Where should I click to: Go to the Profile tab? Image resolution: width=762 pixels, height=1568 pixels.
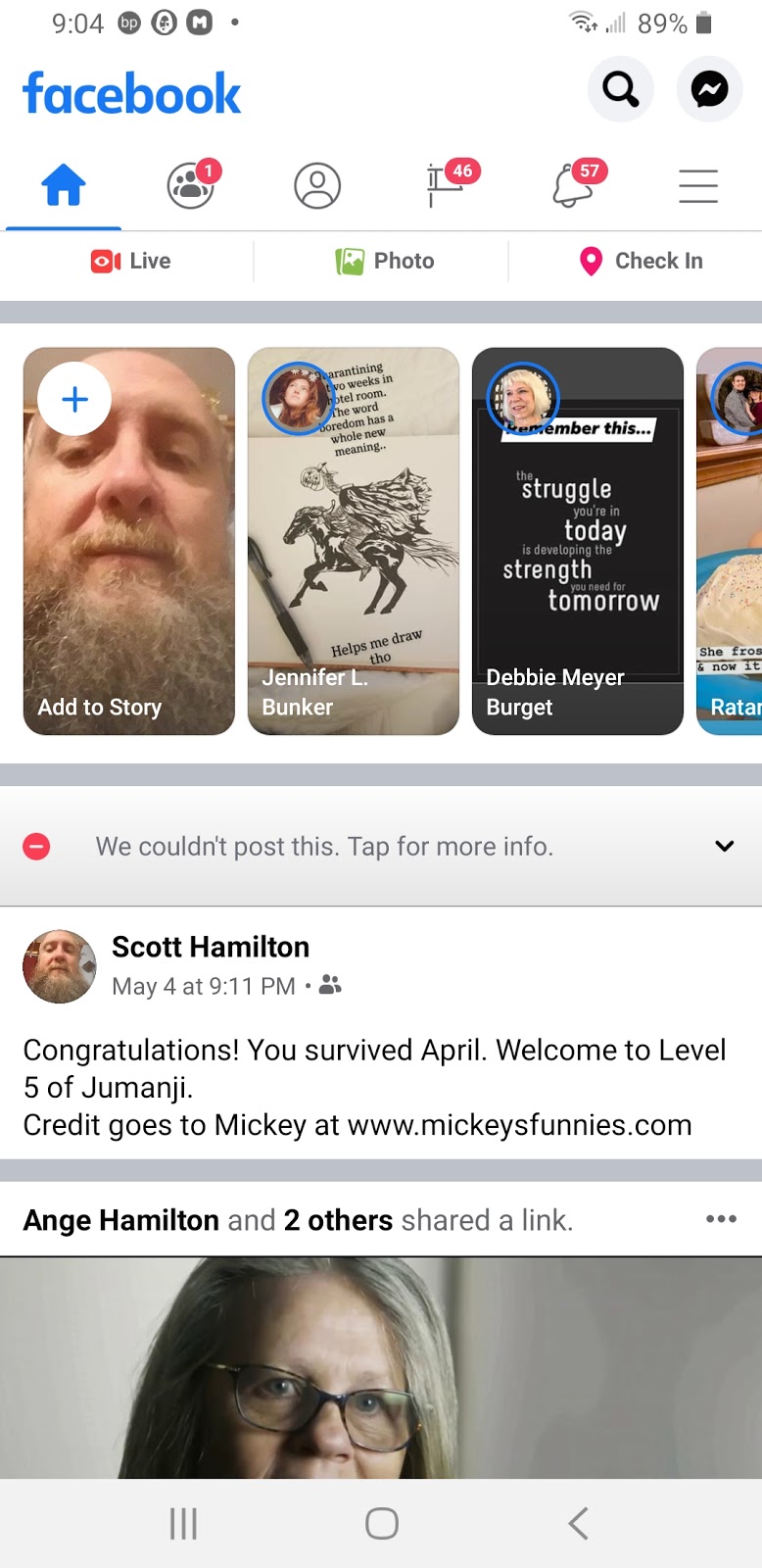317,185
